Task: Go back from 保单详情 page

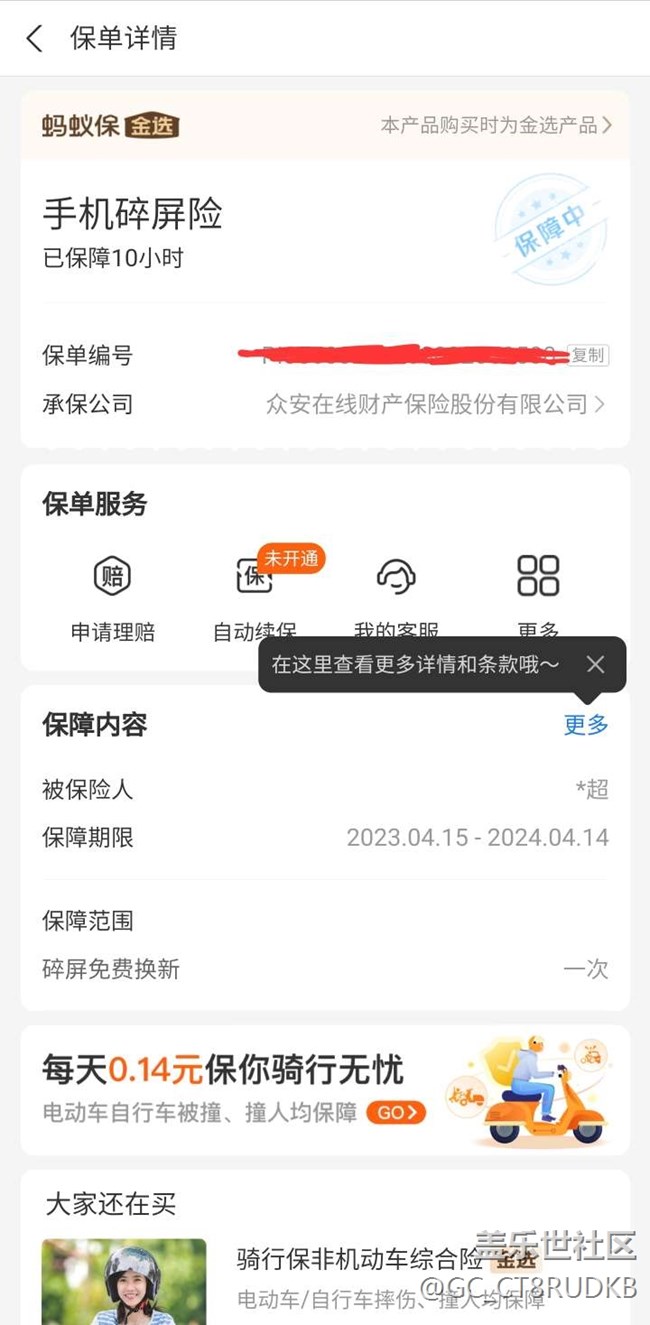Action: click(x=35, y=39)
